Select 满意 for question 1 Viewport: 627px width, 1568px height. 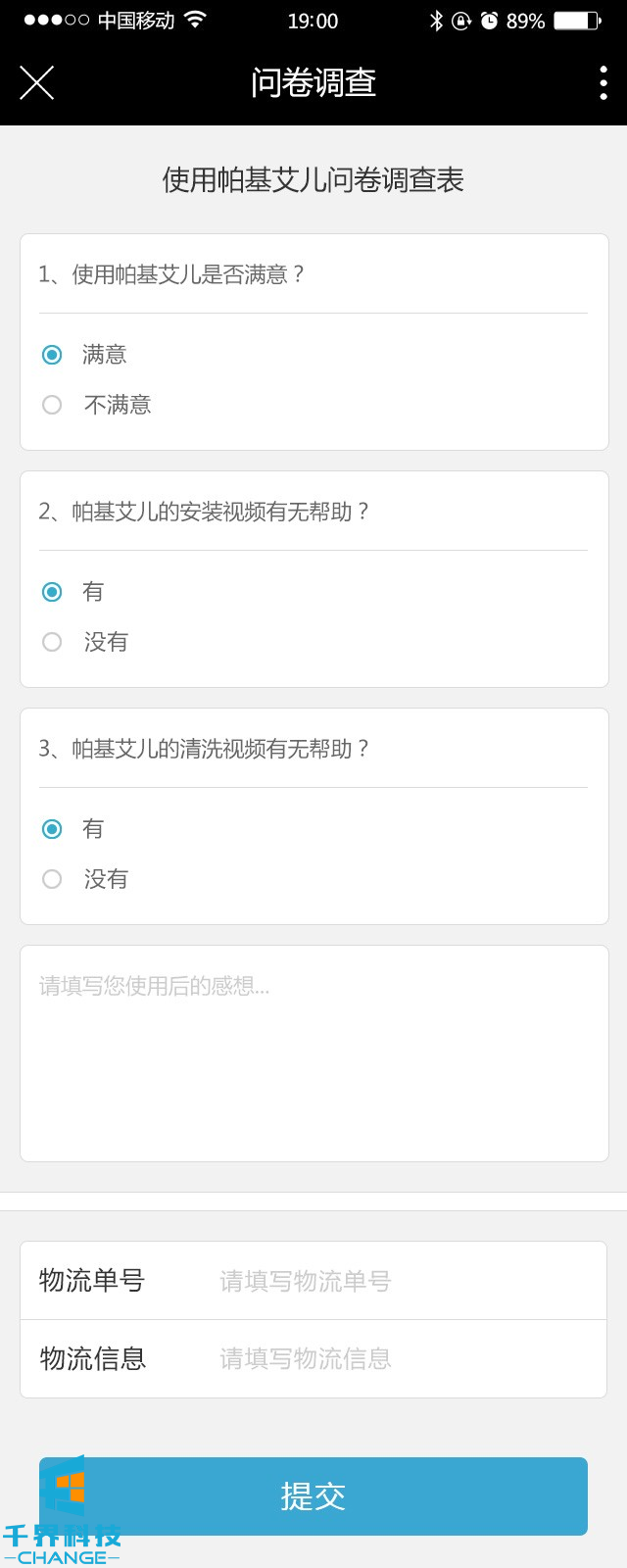53,355
